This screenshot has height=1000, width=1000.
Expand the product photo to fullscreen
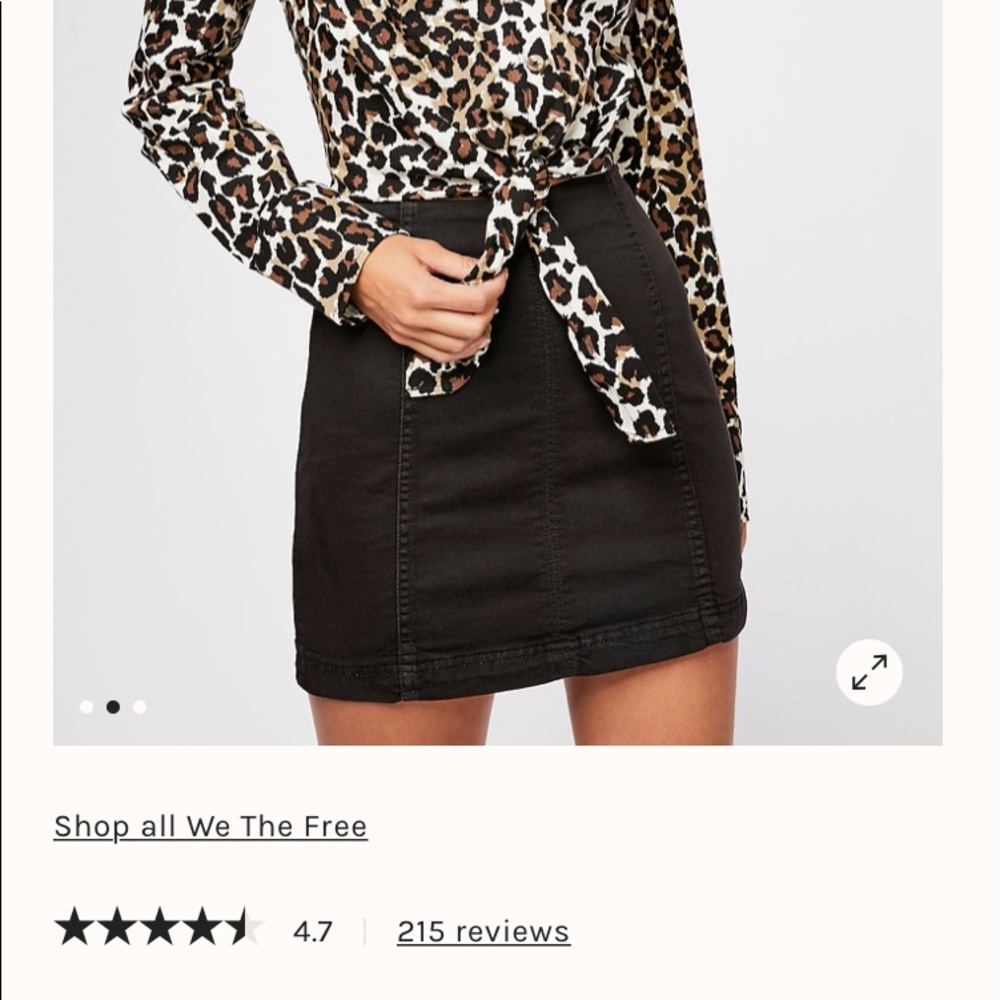pyautogui.click(x=869, y=672)
